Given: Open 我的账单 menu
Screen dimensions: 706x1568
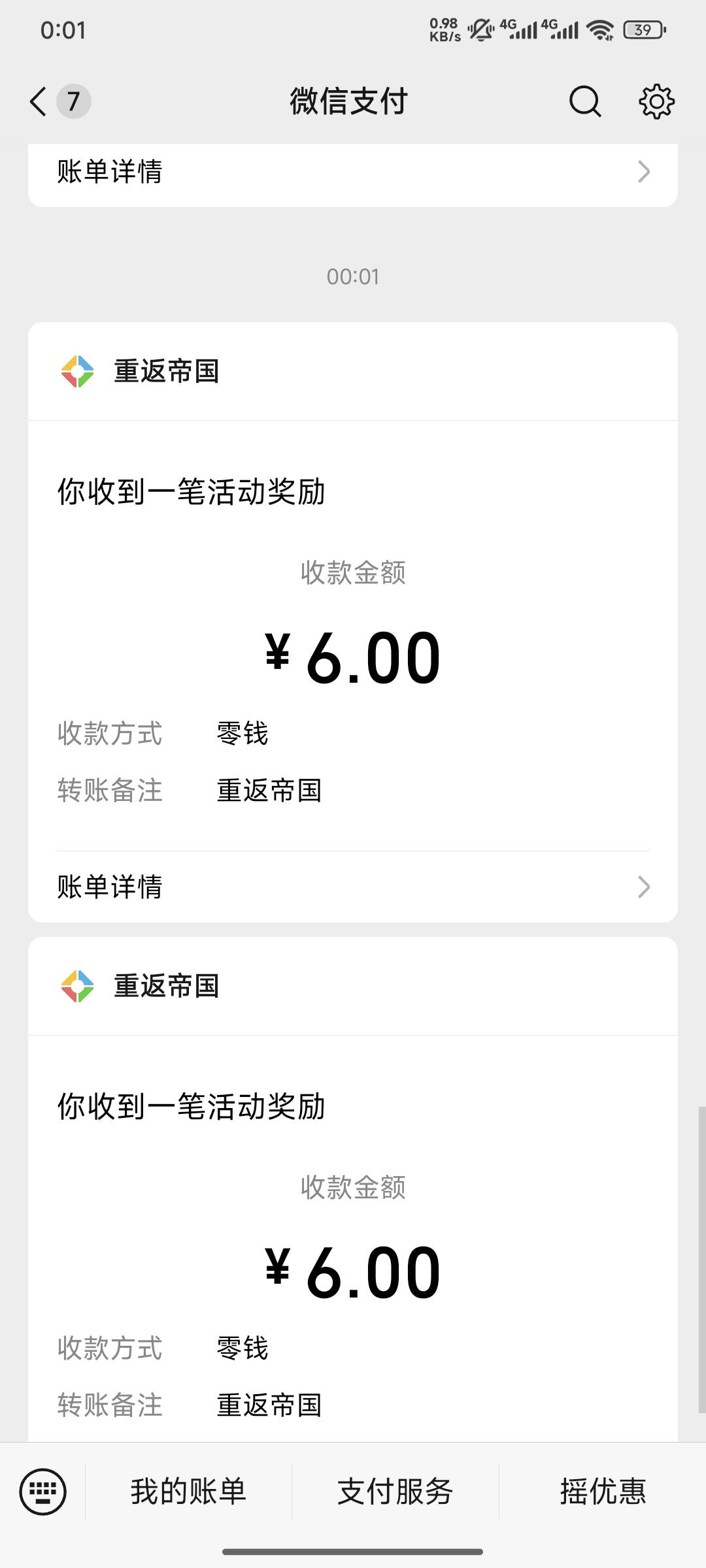Looking at the screenshot, I should (x=188, y=1492).
